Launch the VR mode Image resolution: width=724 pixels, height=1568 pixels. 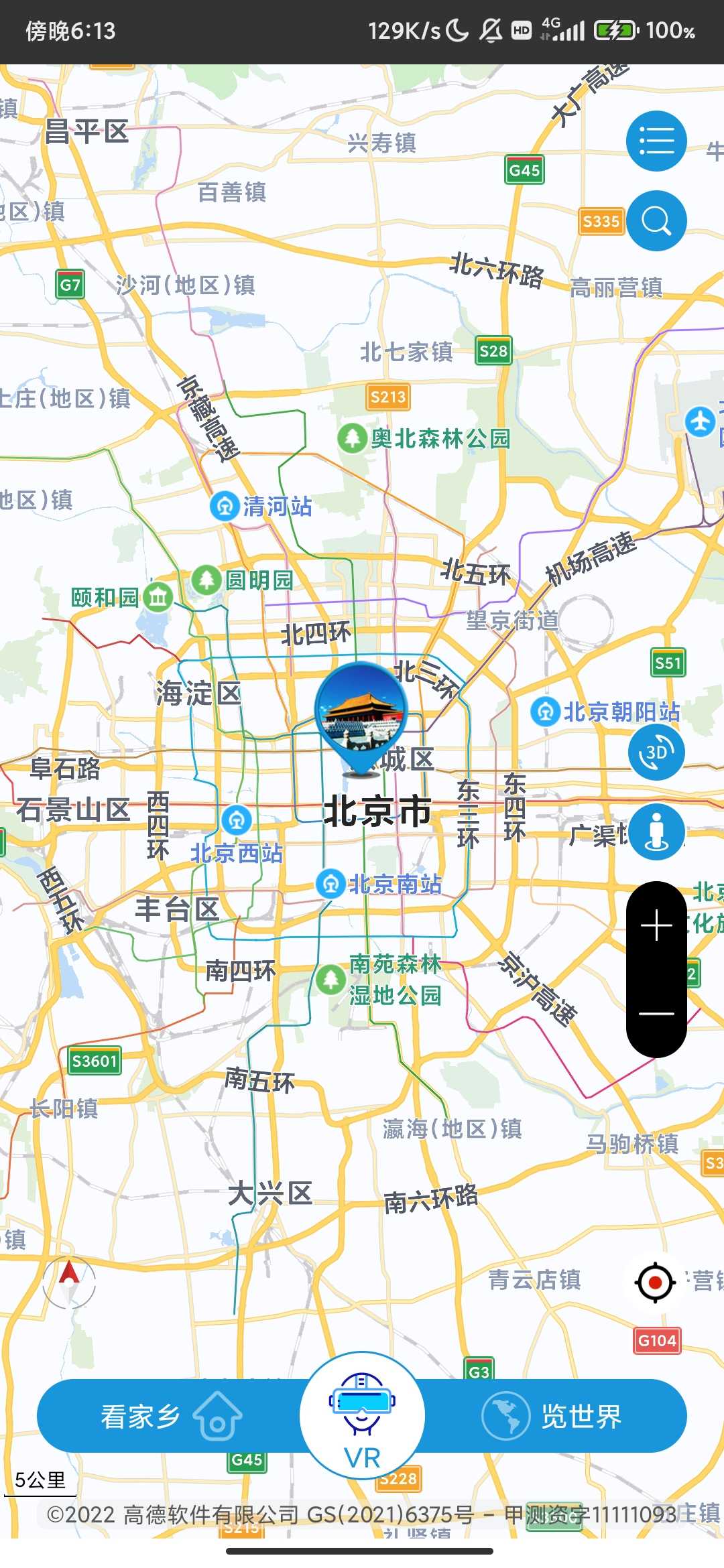pyautogui.click(x=362, y=1416)
